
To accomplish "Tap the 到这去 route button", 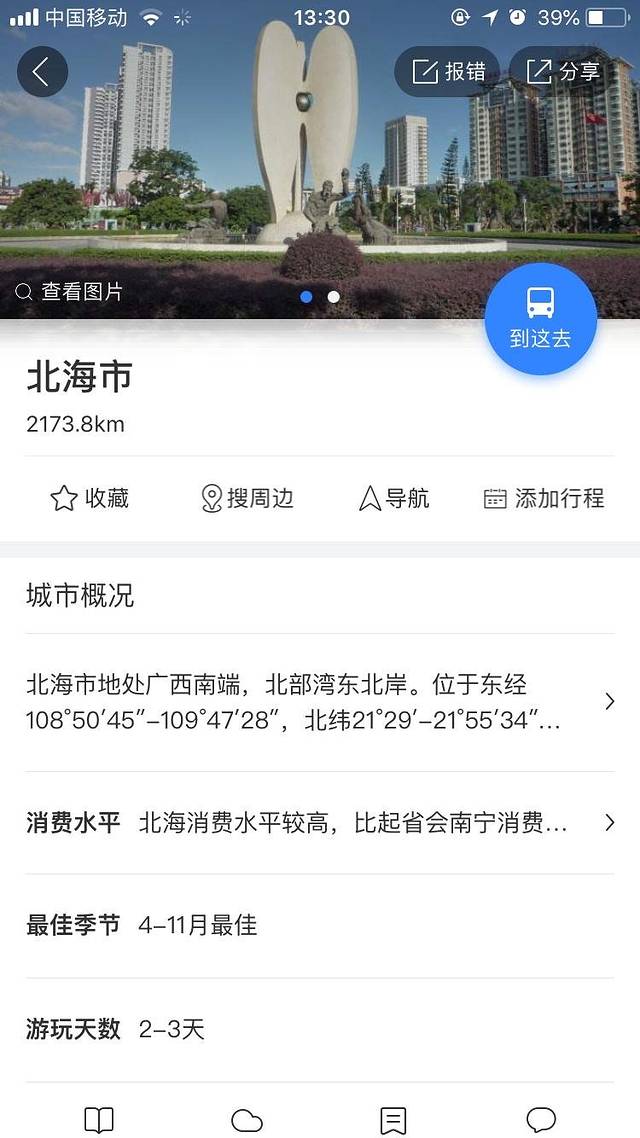I will click(x=540, y=319).
